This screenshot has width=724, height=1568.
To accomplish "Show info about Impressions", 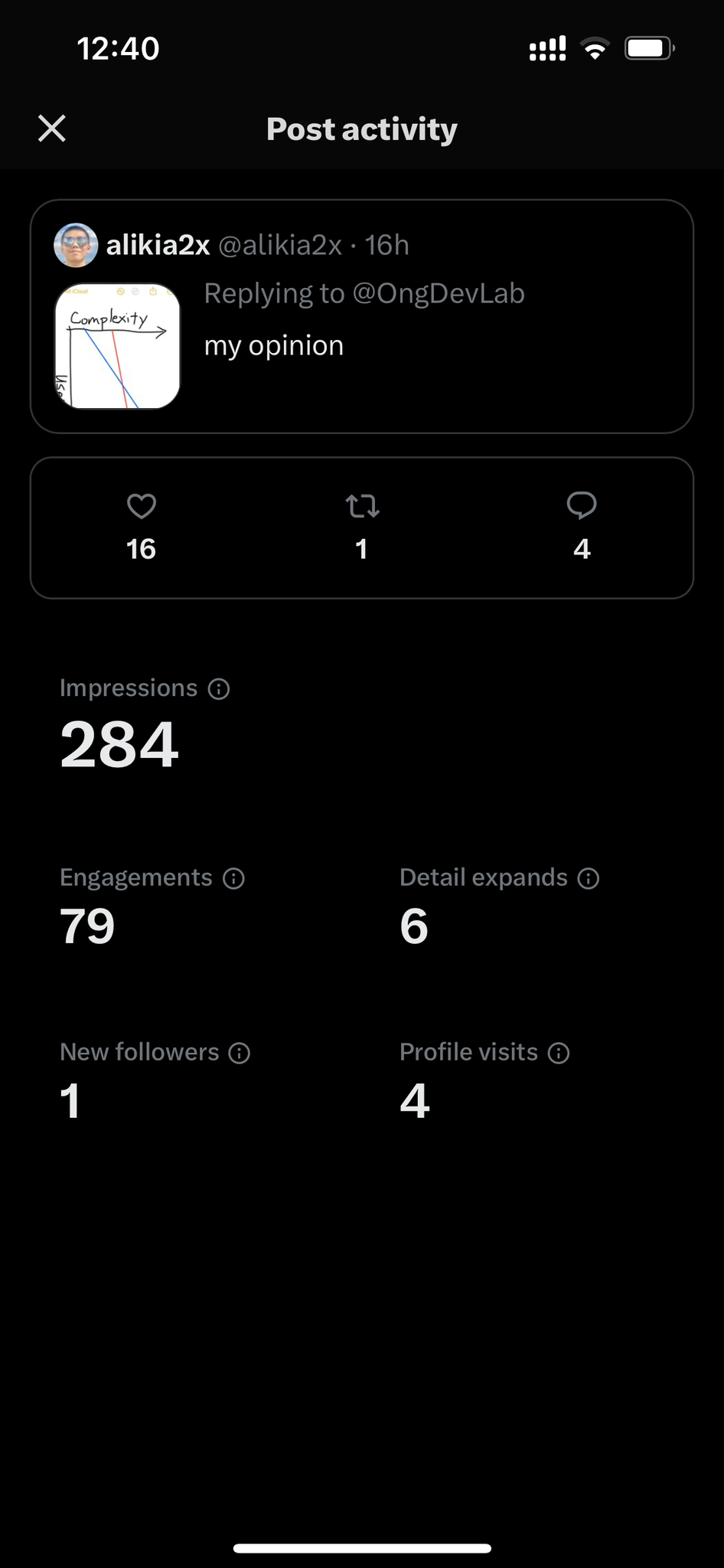I will pos(219,689).
